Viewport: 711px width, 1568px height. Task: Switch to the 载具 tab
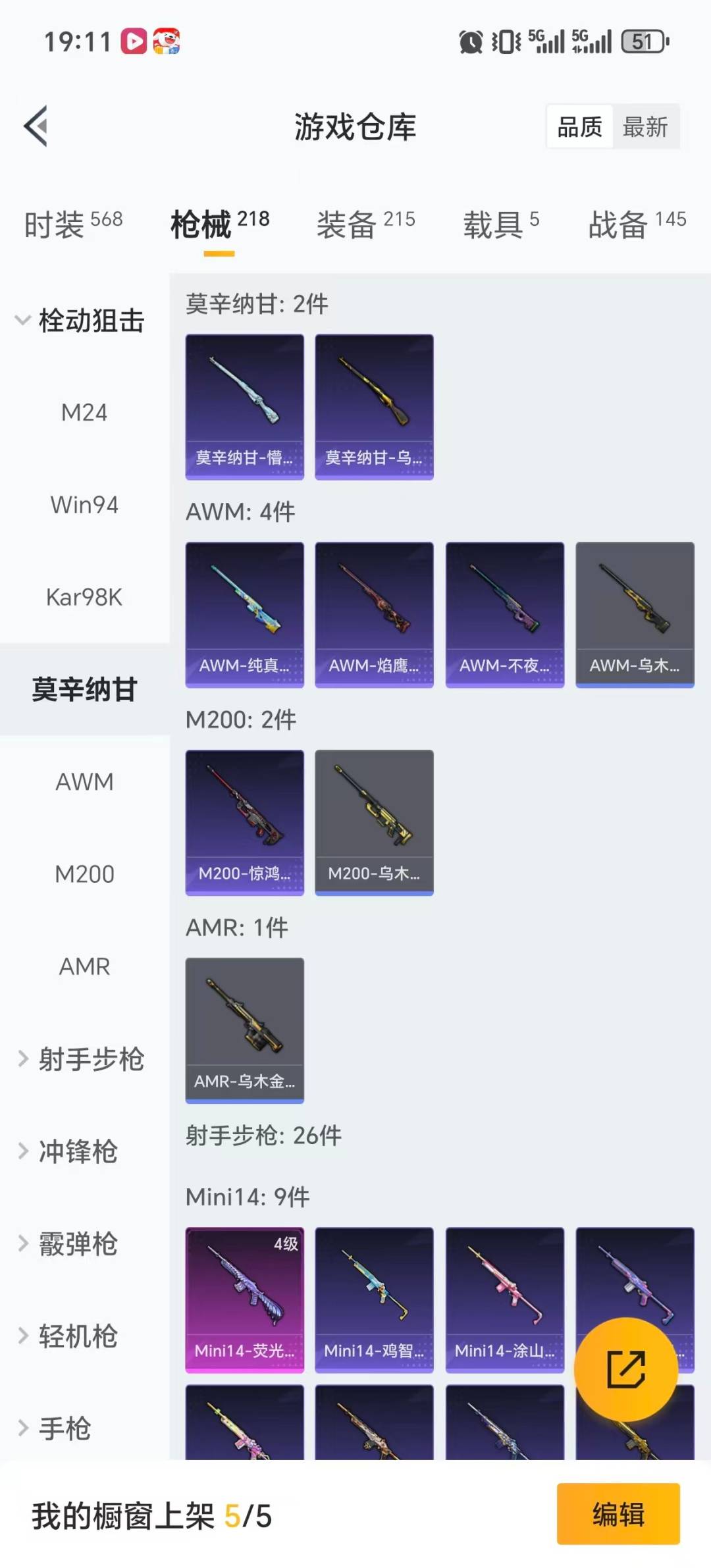click(x=501, y=224)
